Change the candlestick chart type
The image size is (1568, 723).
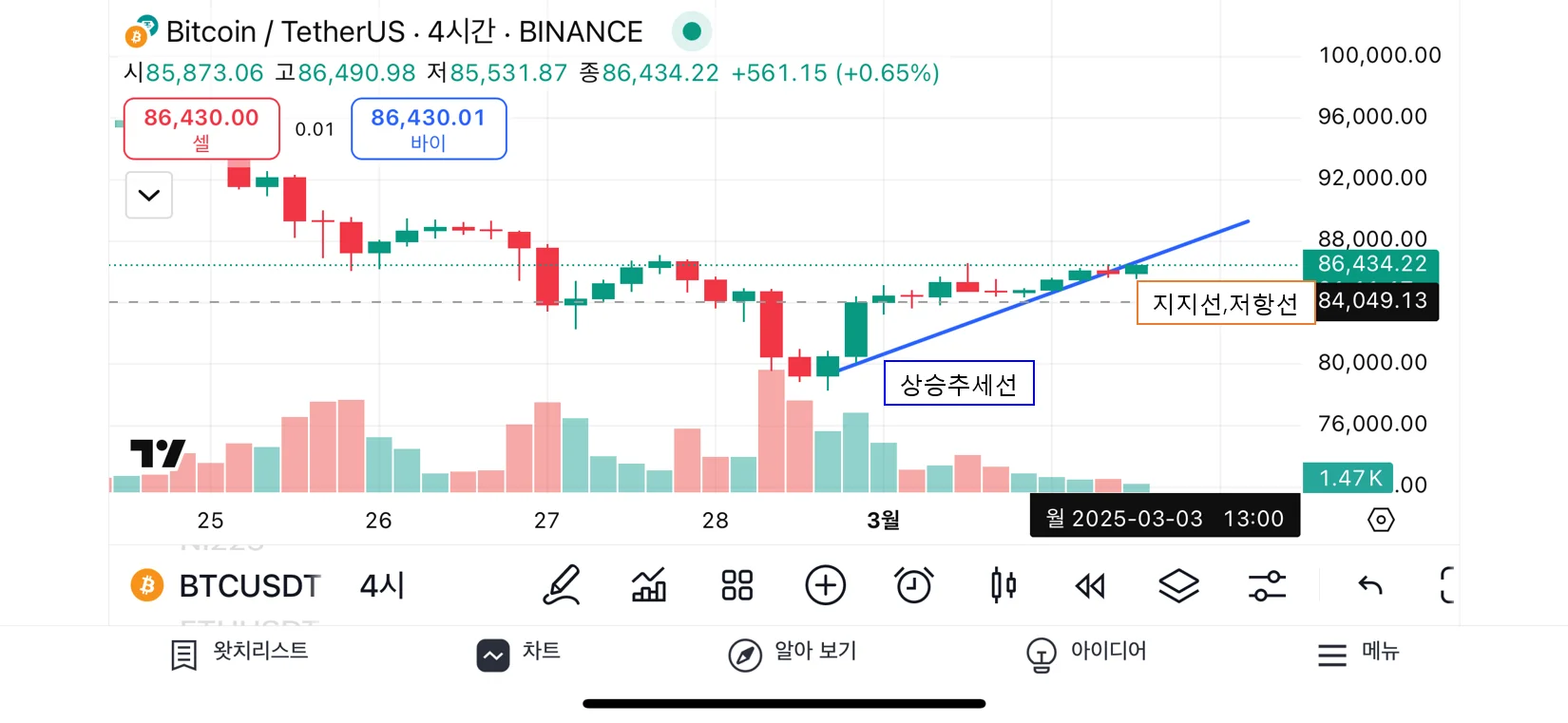(1003, 585)
